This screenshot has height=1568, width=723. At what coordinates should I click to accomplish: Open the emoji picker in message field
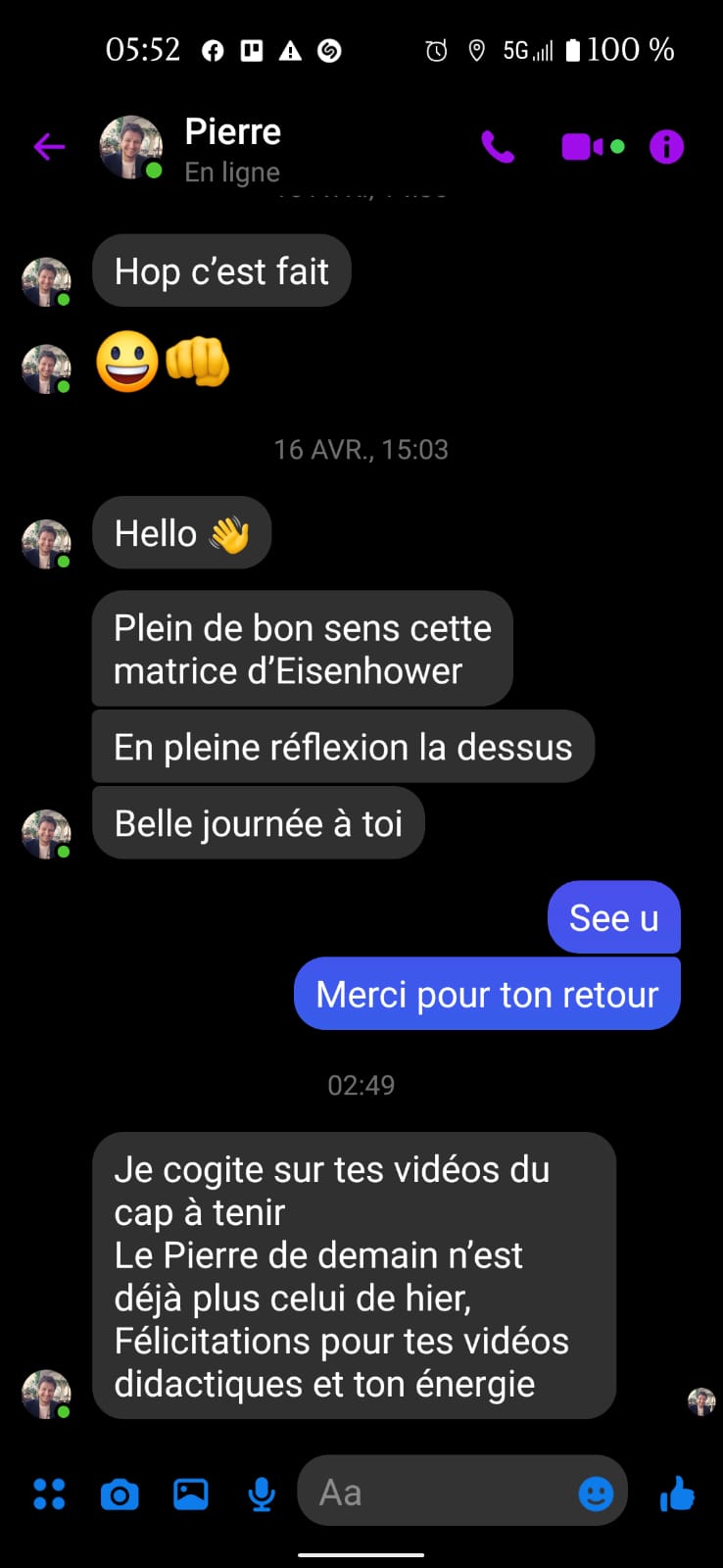tap(596, 1494)
